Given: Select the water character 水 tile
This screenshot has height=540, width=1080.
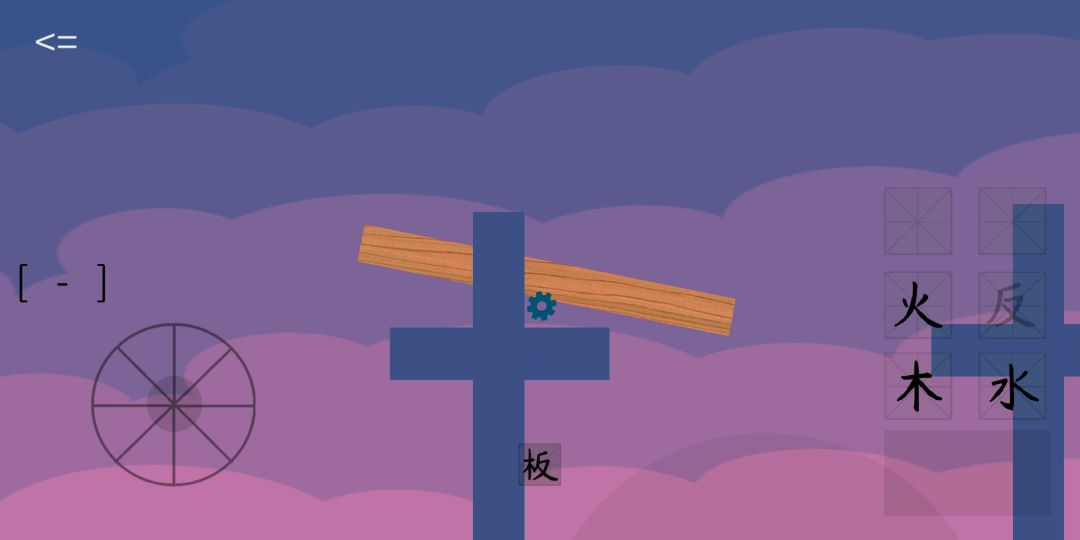Looking at the screenshot, I should [x=1012, y=386].
